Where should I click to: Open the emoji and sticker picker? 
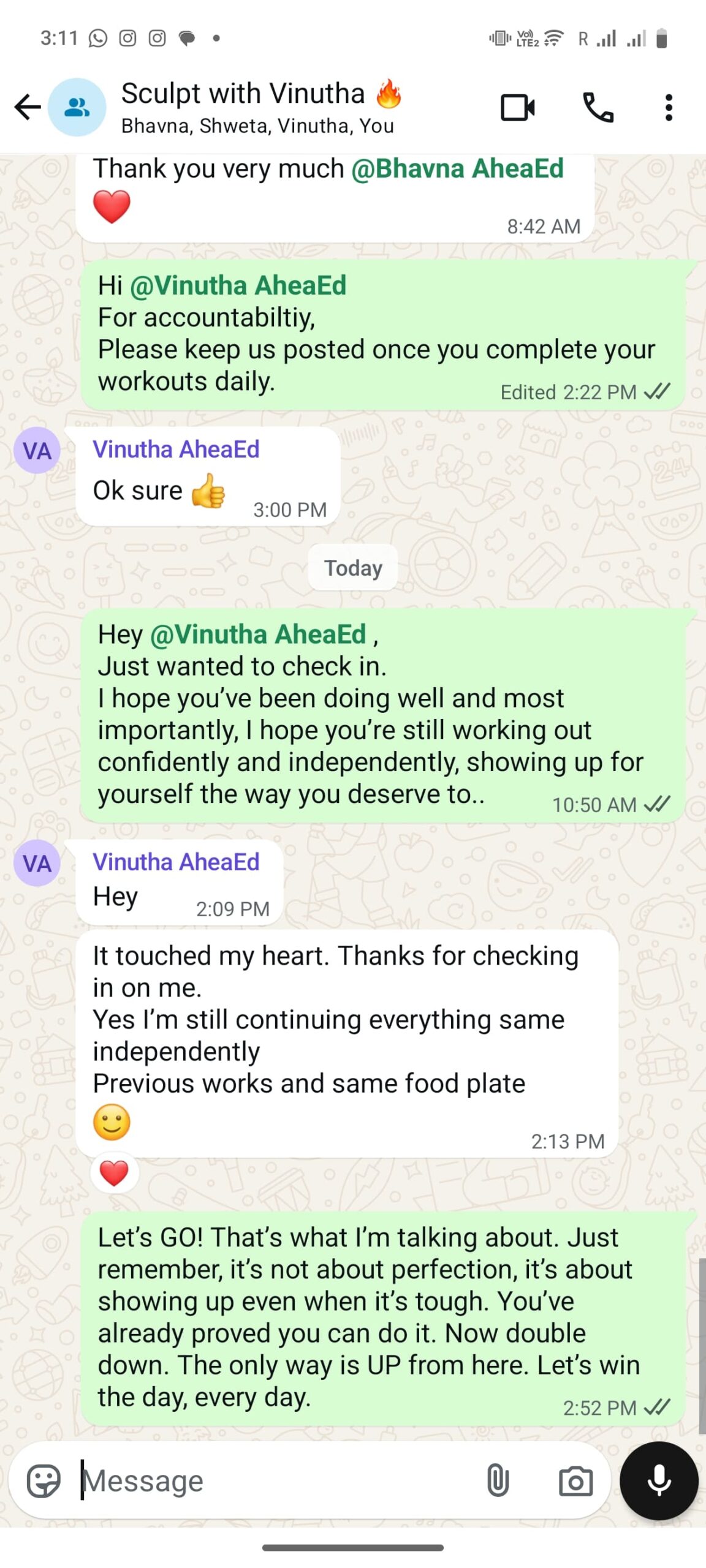(44, 1481)
